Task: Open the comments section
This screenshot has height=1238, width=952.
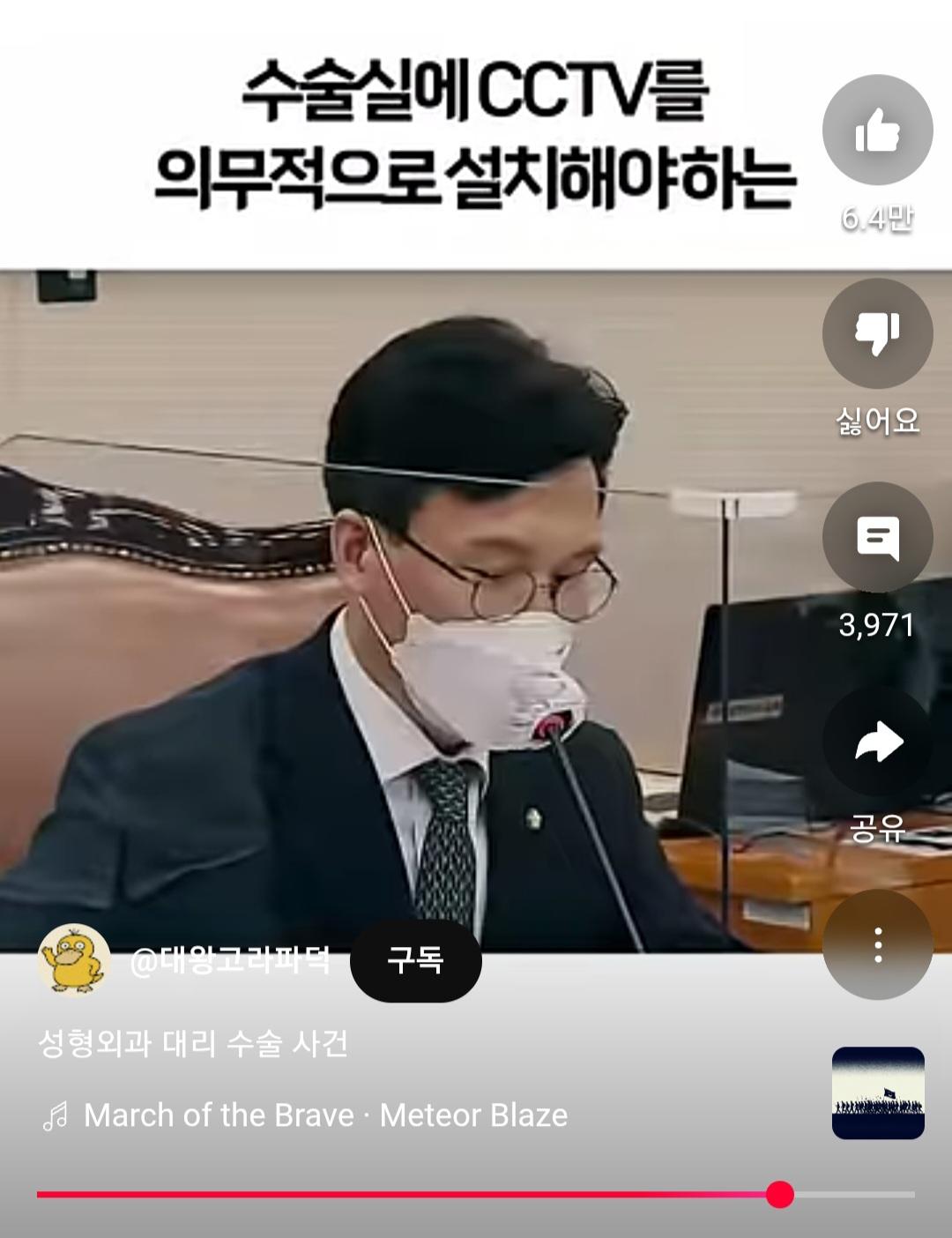Action: [877, 538]
